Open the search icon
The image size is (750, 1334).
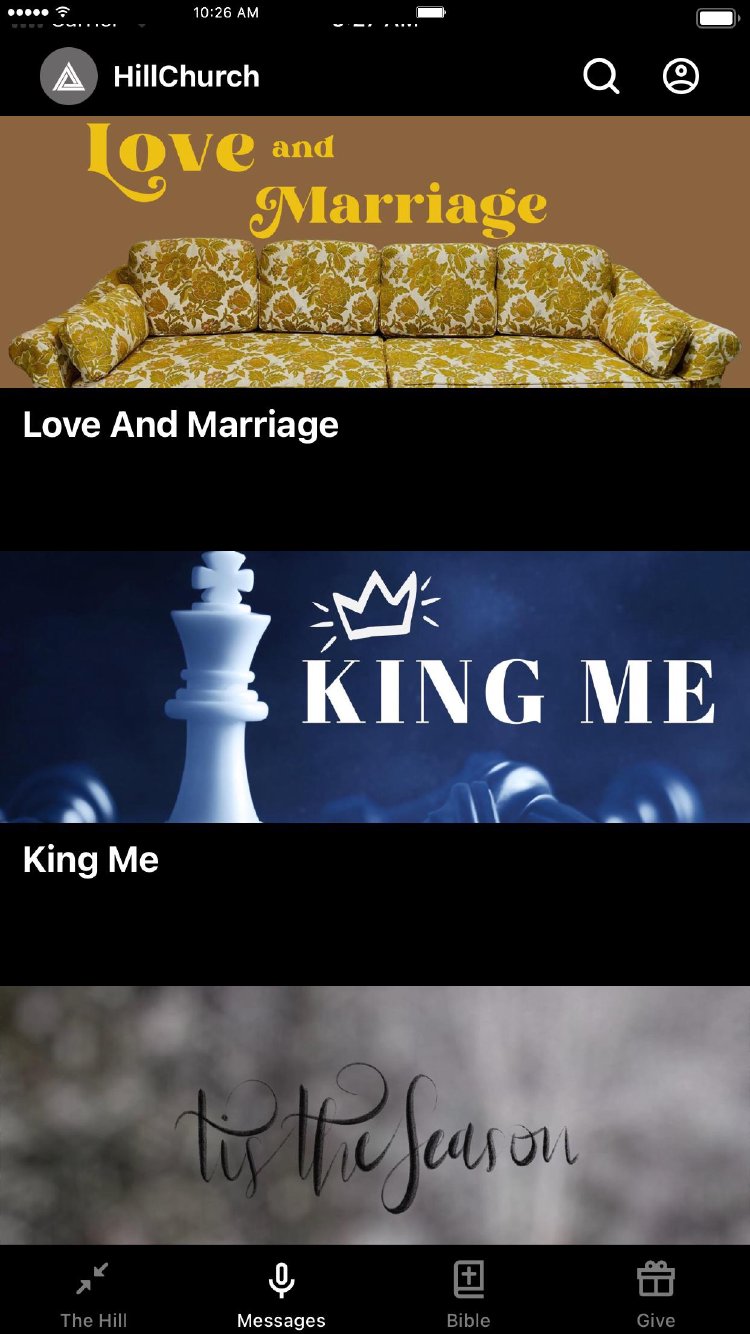tap(601, 76)
